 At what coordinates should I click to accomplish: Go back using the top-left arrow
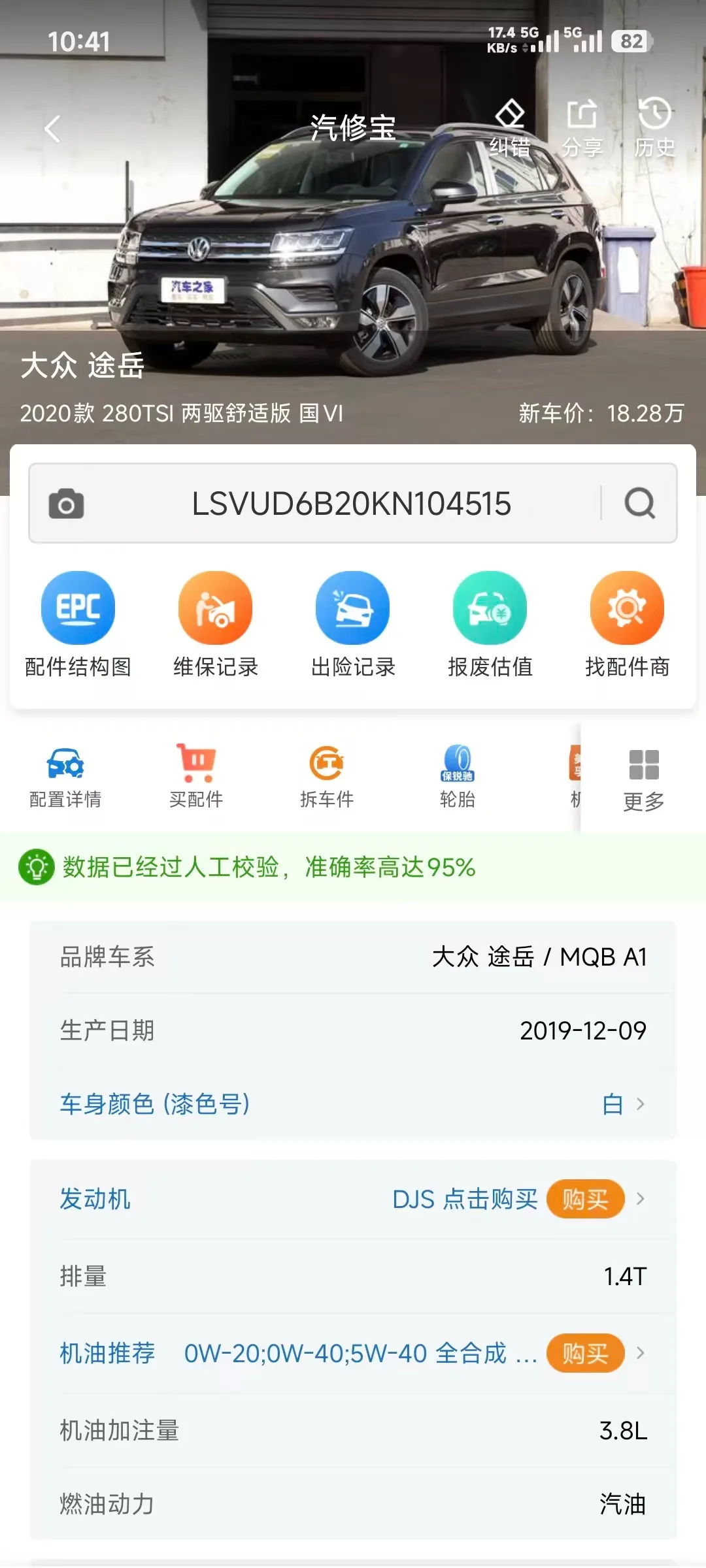(52, 129)
